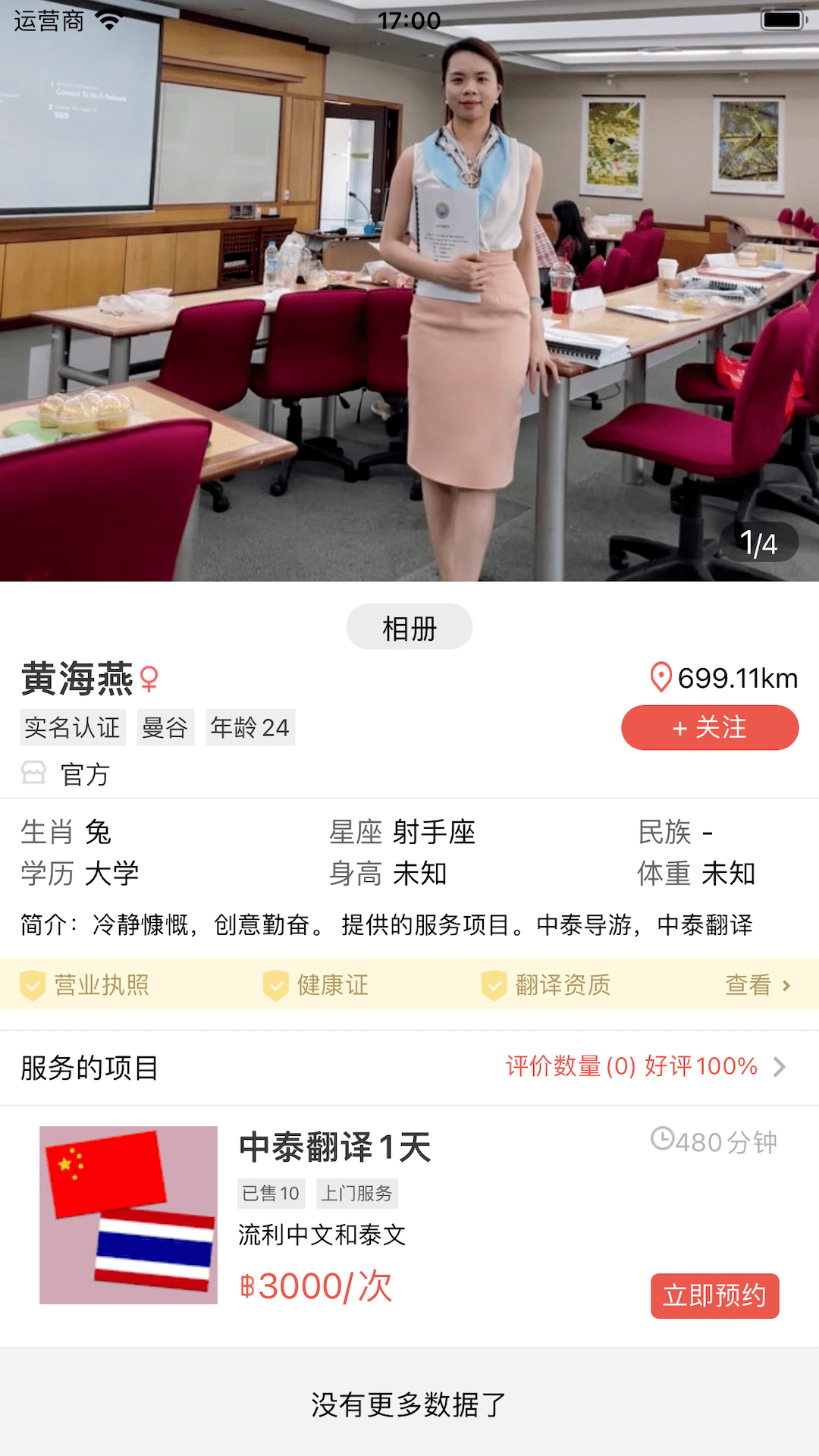Expand 查看 to view certificates
Image resolution: width=819 pixels, height=1456 pixels.
pyautogui.click(x=747, y=984)
